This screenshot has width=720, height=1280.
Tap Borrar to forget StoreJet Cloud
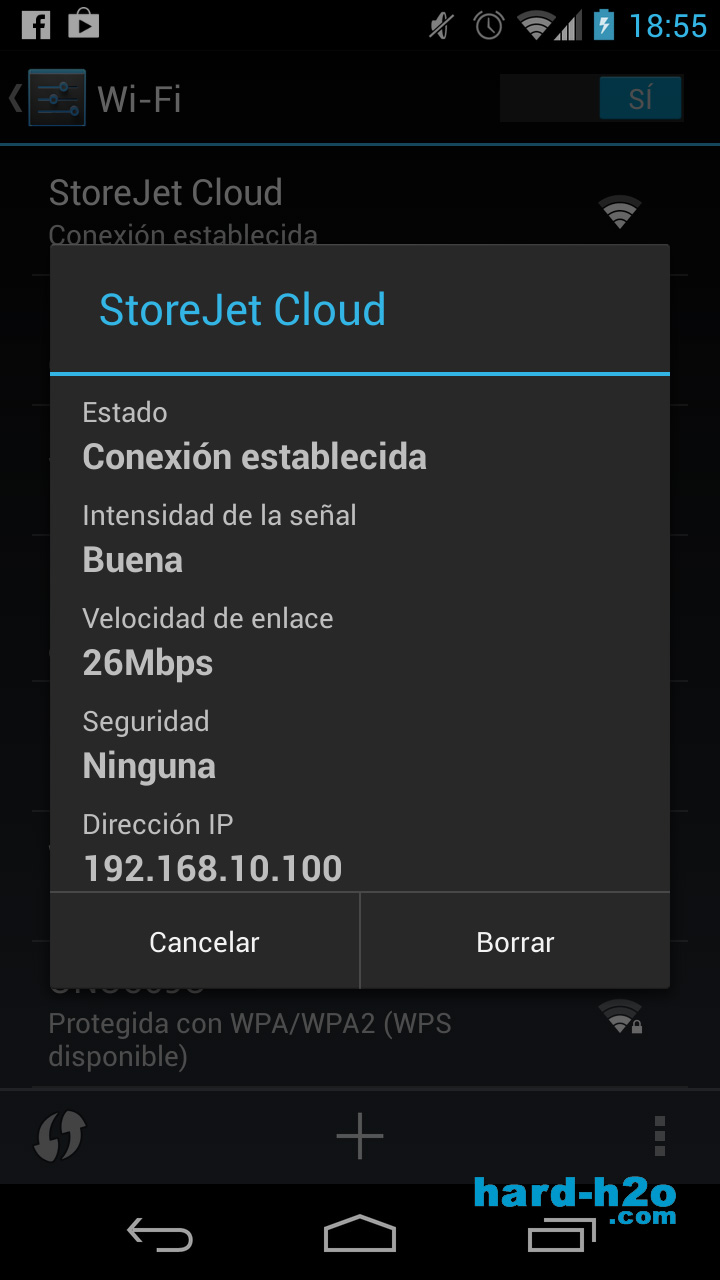(515, 942)
